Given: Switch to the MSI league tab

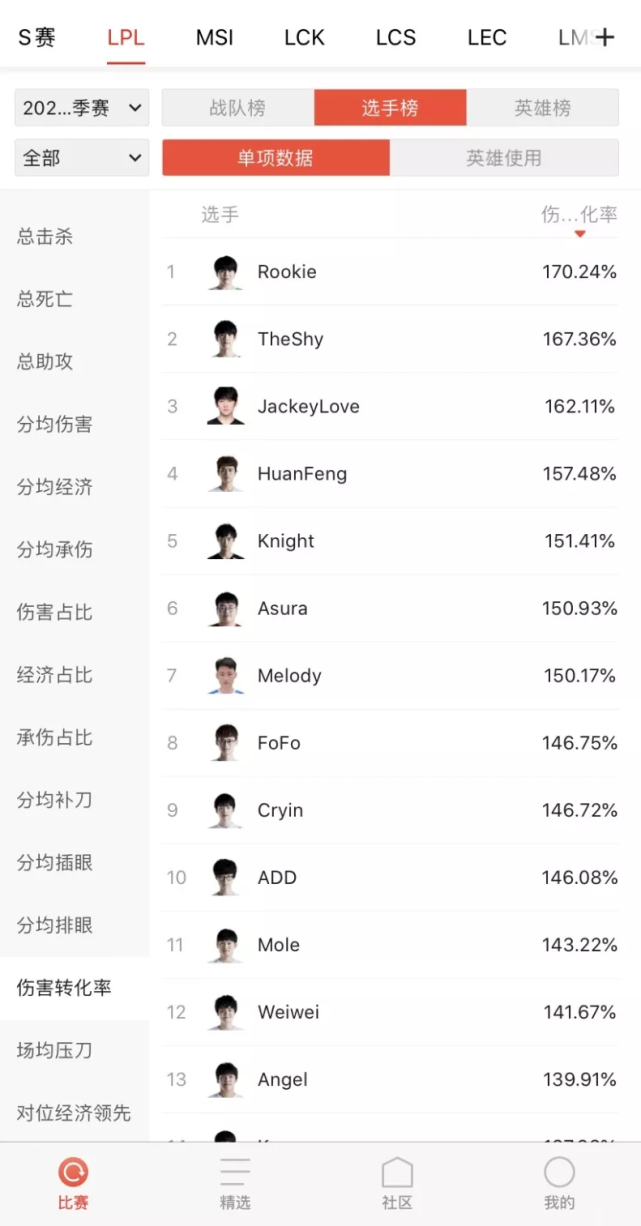Looking at the screenshot, I should 214,38.
